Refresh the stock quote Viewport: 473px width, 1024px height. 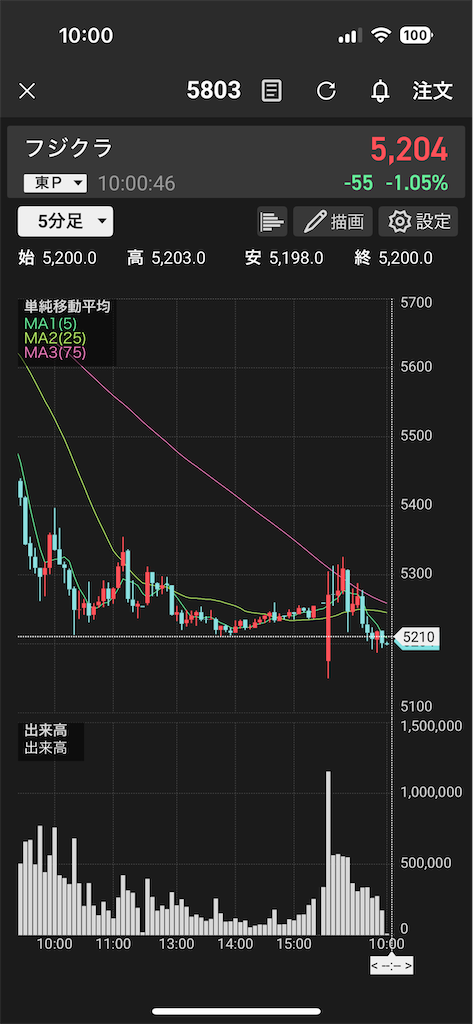pyautogui.click(x=326, y=91)
